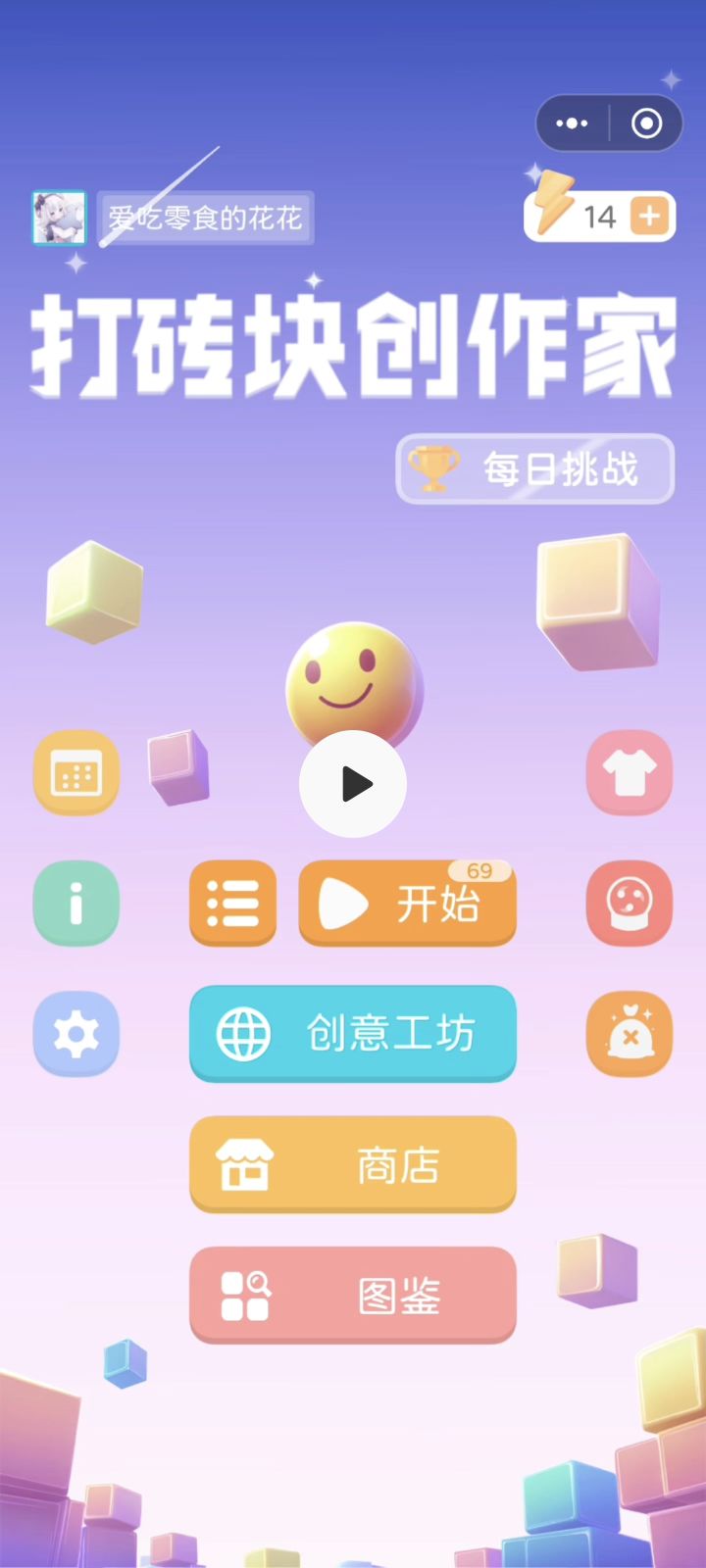This screenshot has width=706, height=1568.
Task: Open settings with the gear icon
Action: coord(76,1034)
